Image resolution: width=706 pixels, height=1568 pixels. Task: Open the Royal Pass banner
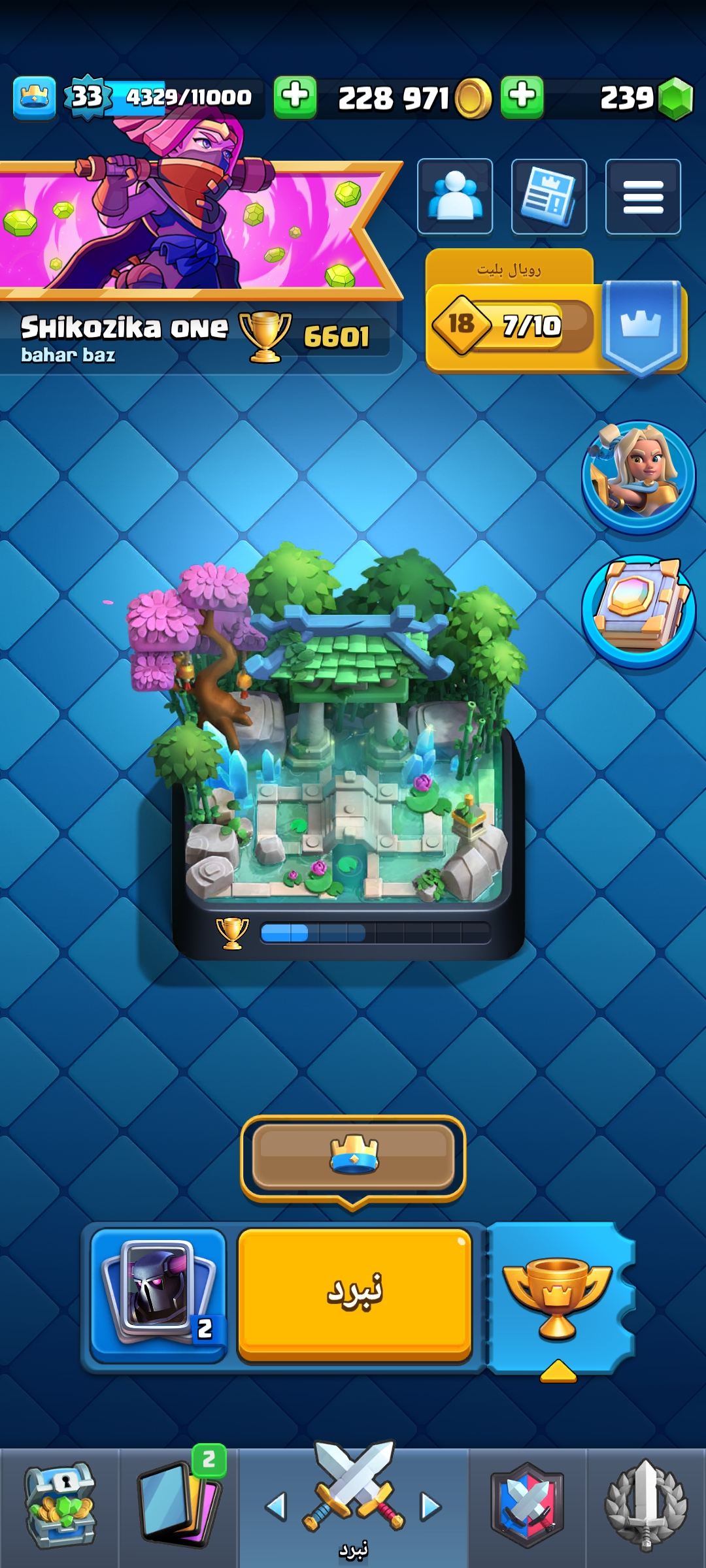556,312
